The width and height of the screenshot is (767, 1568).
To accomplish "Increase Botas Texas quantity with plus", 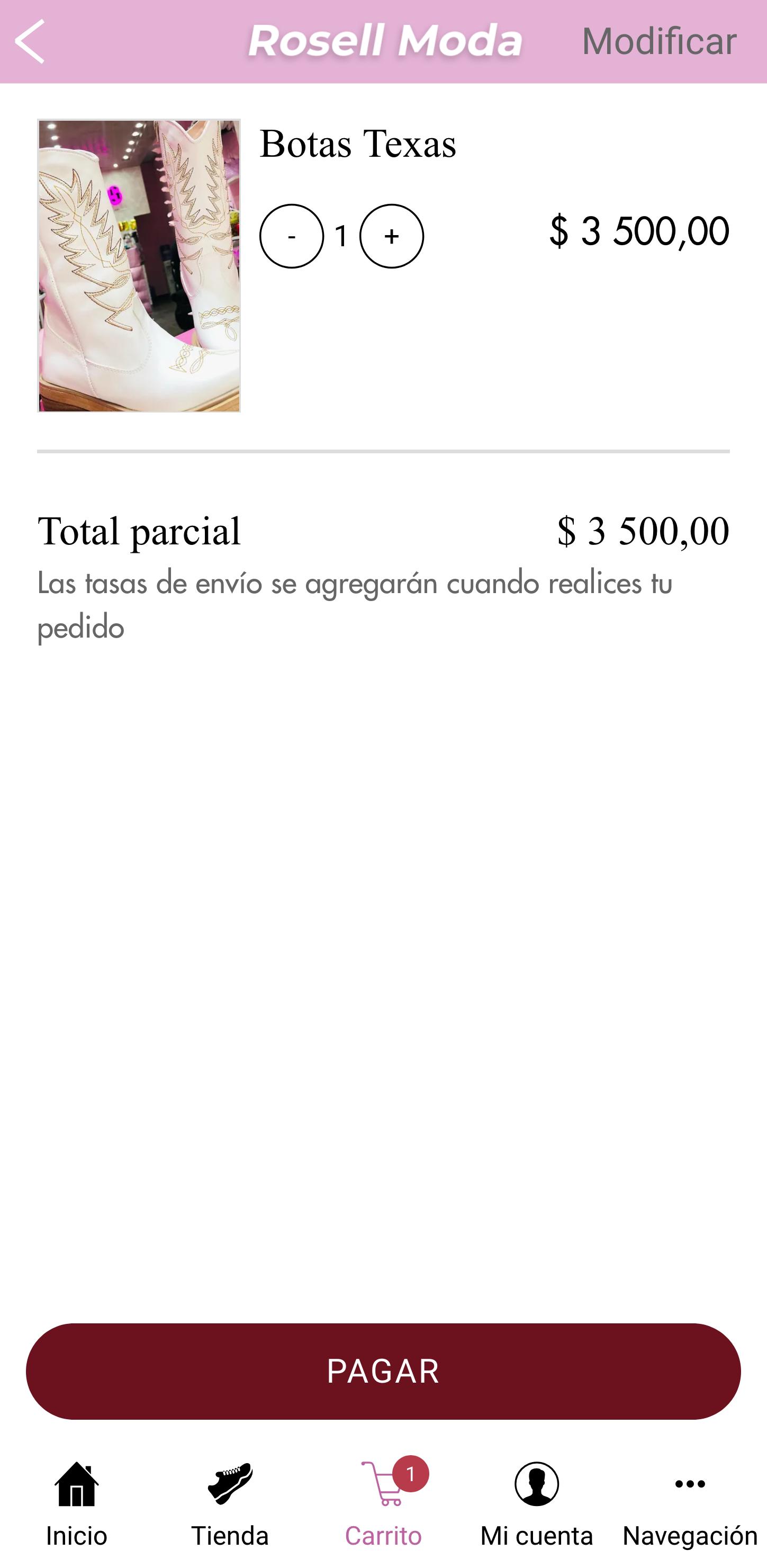I will point(391,236).
